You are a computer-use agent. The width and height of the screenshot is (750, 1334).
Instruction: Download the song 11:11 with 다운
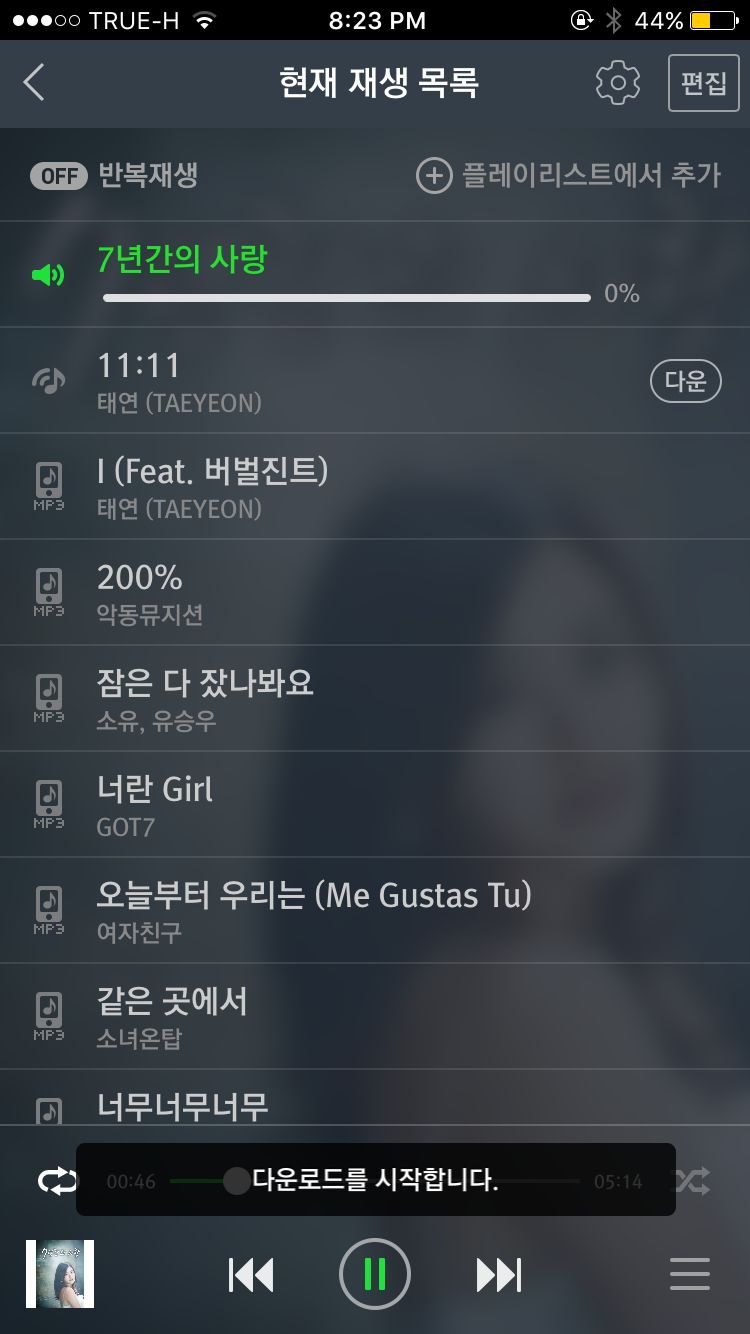(685, 381)
